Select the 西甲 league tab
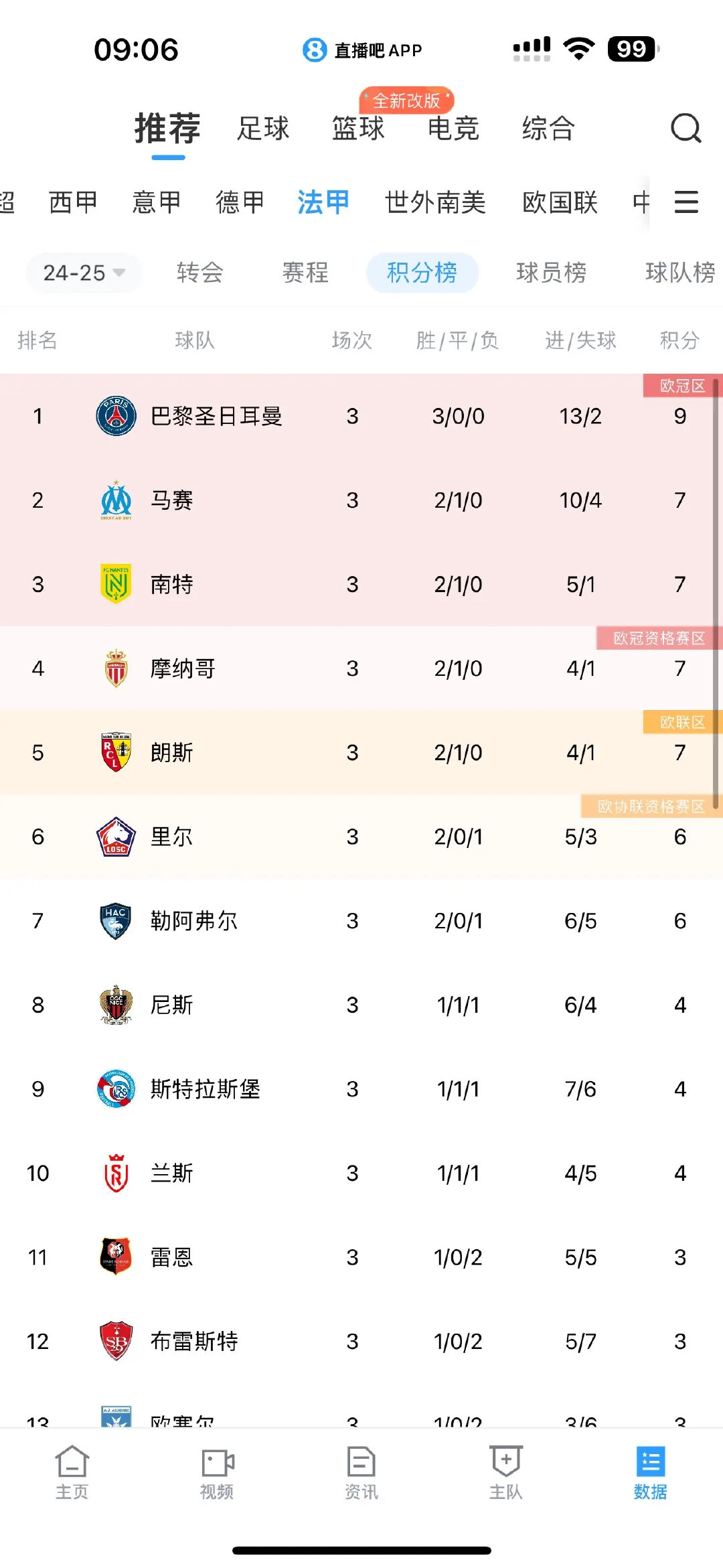Screen dimensions: 723x1568 tap(74, 202)
